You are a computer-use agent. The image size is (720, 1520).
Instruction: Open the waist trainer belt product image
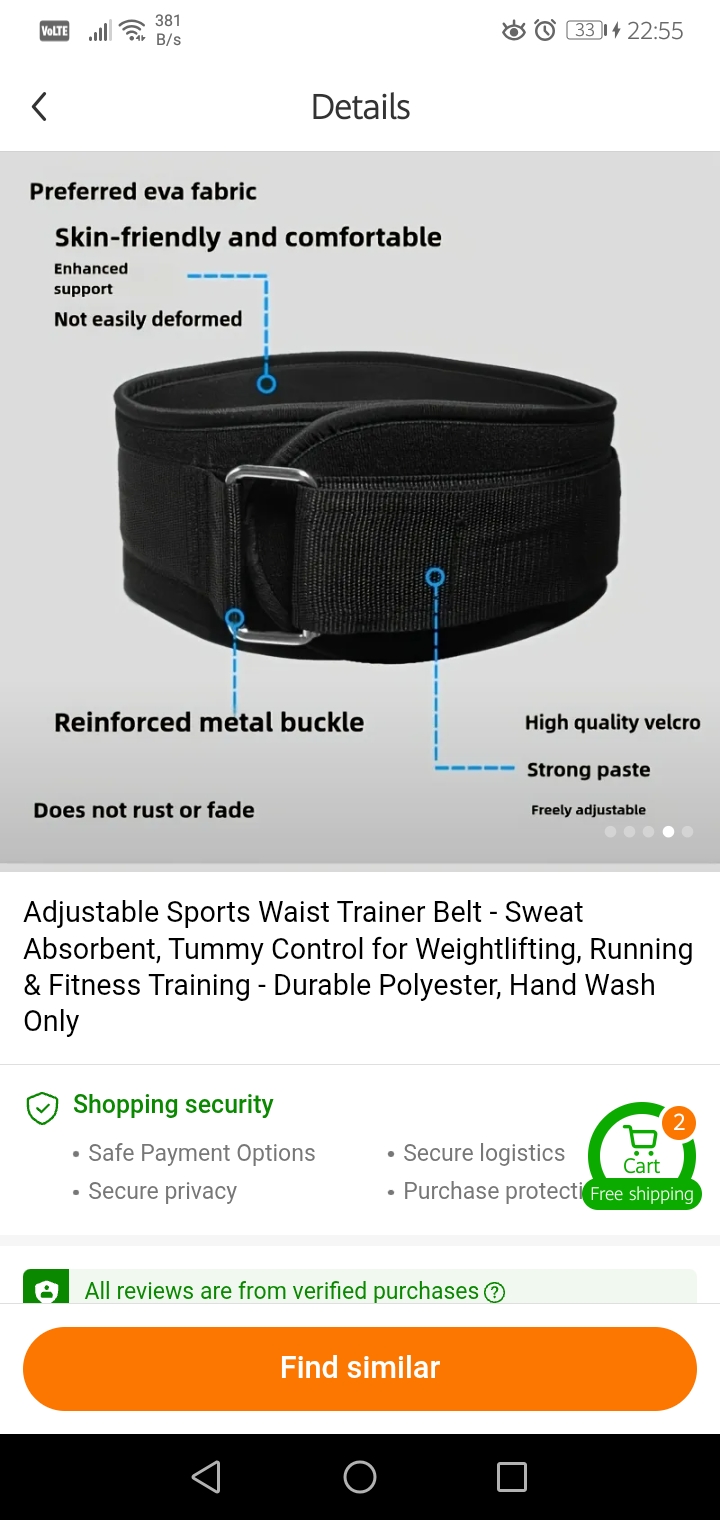click(x=360, y=507)
